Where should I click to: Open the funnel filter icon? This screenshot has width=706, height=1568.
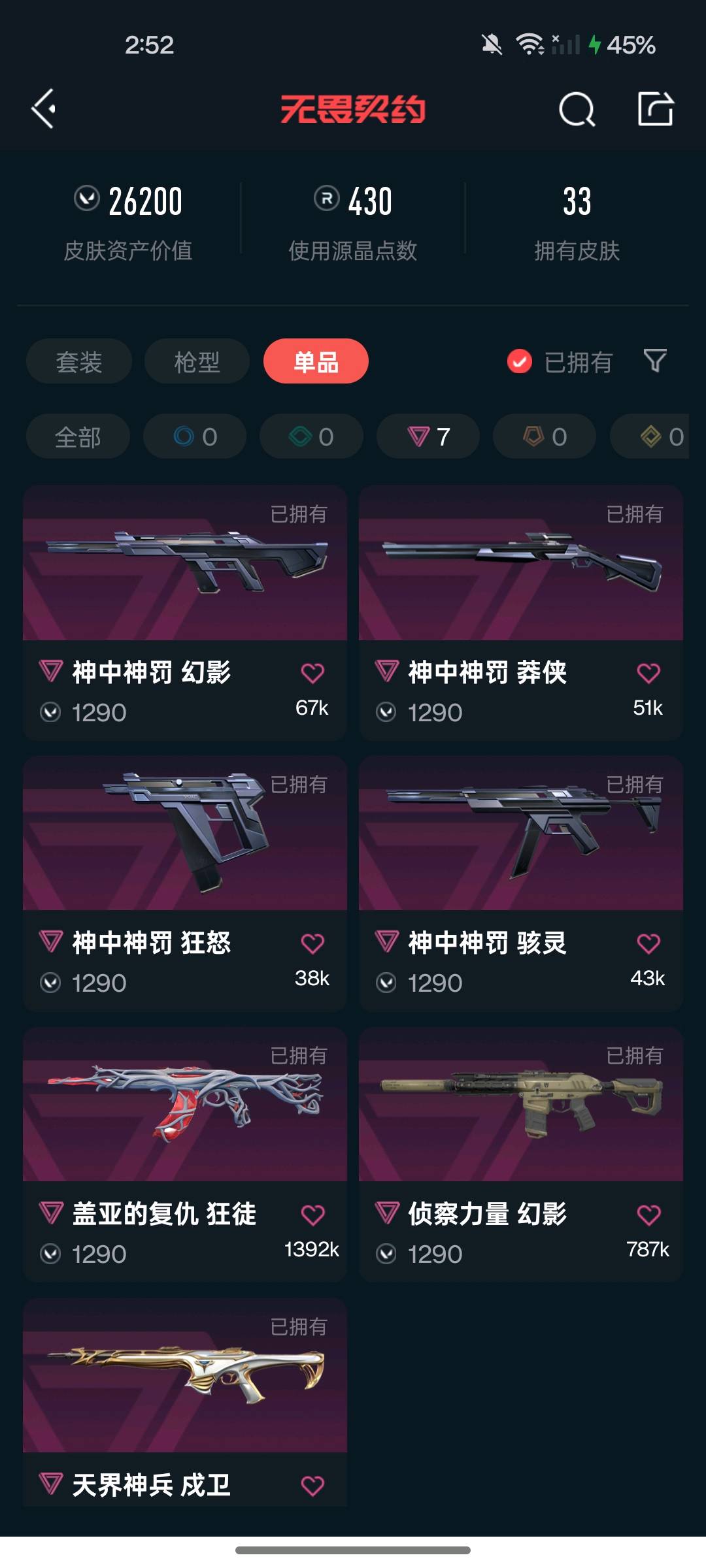(655, 361)
